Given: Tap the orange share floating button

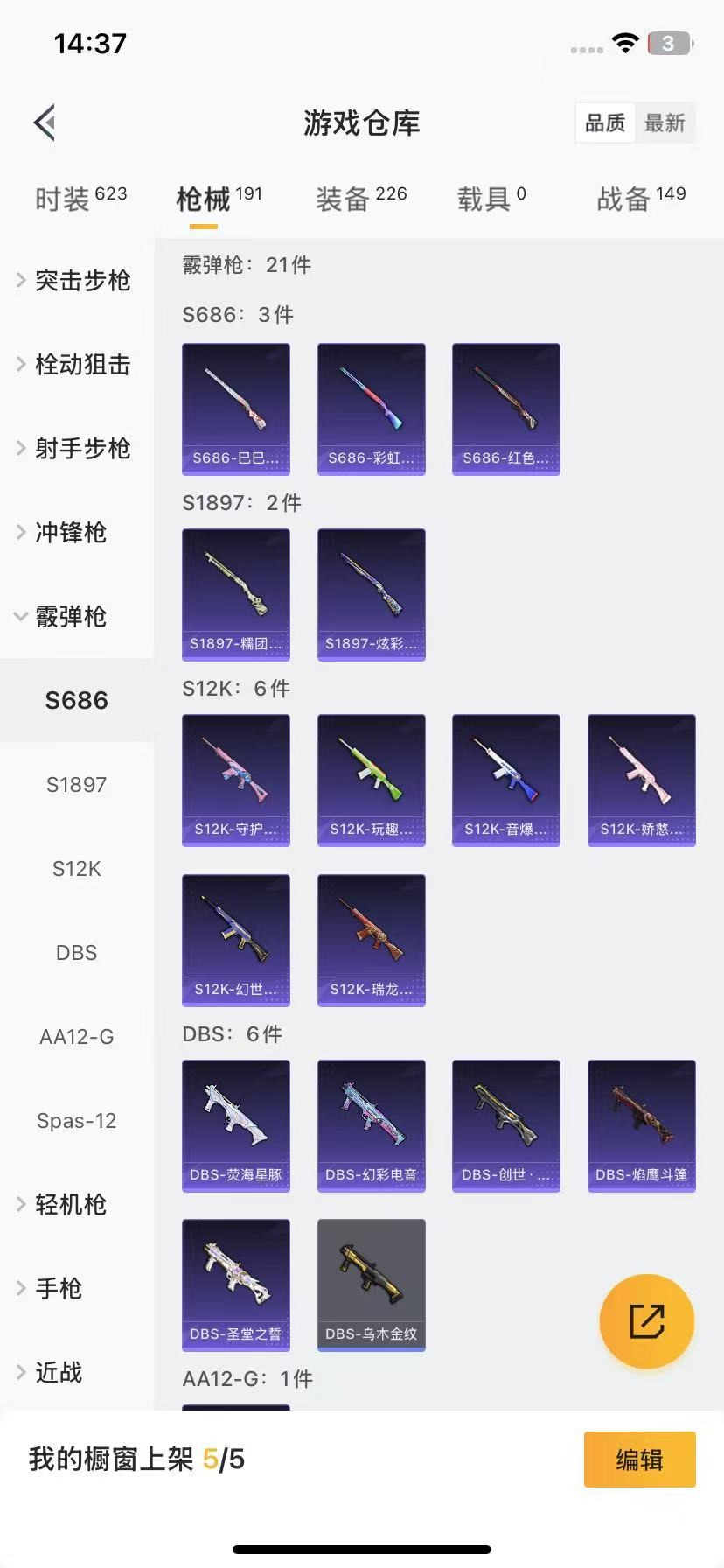Looking at the screenshot, I should click(647, 1321).
